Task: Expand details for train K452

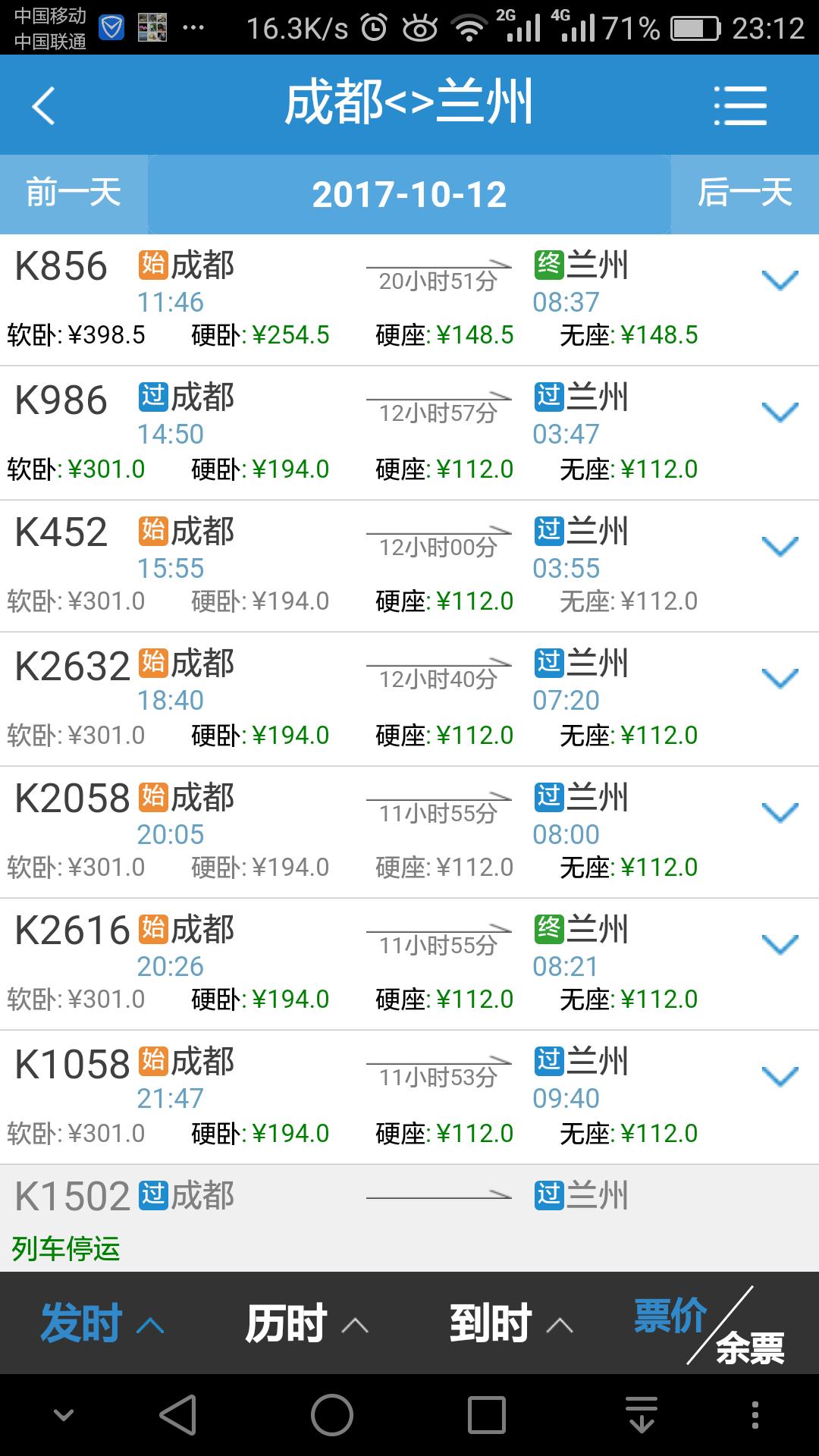Action: click(780, 547)
